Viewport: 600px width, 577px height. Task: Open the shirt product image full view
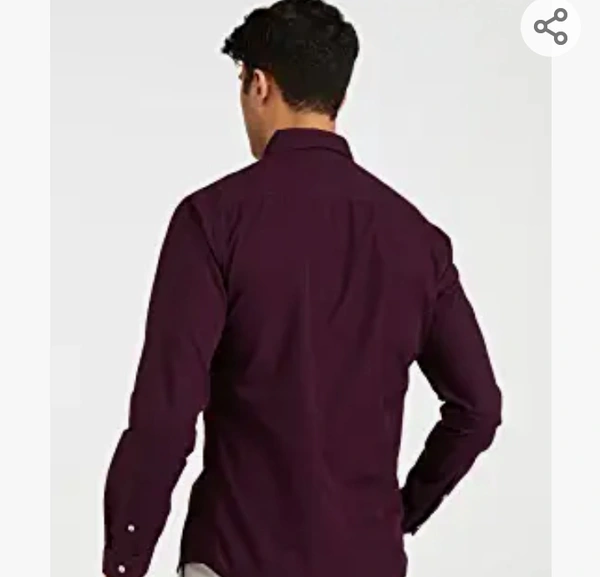(300, 320)
